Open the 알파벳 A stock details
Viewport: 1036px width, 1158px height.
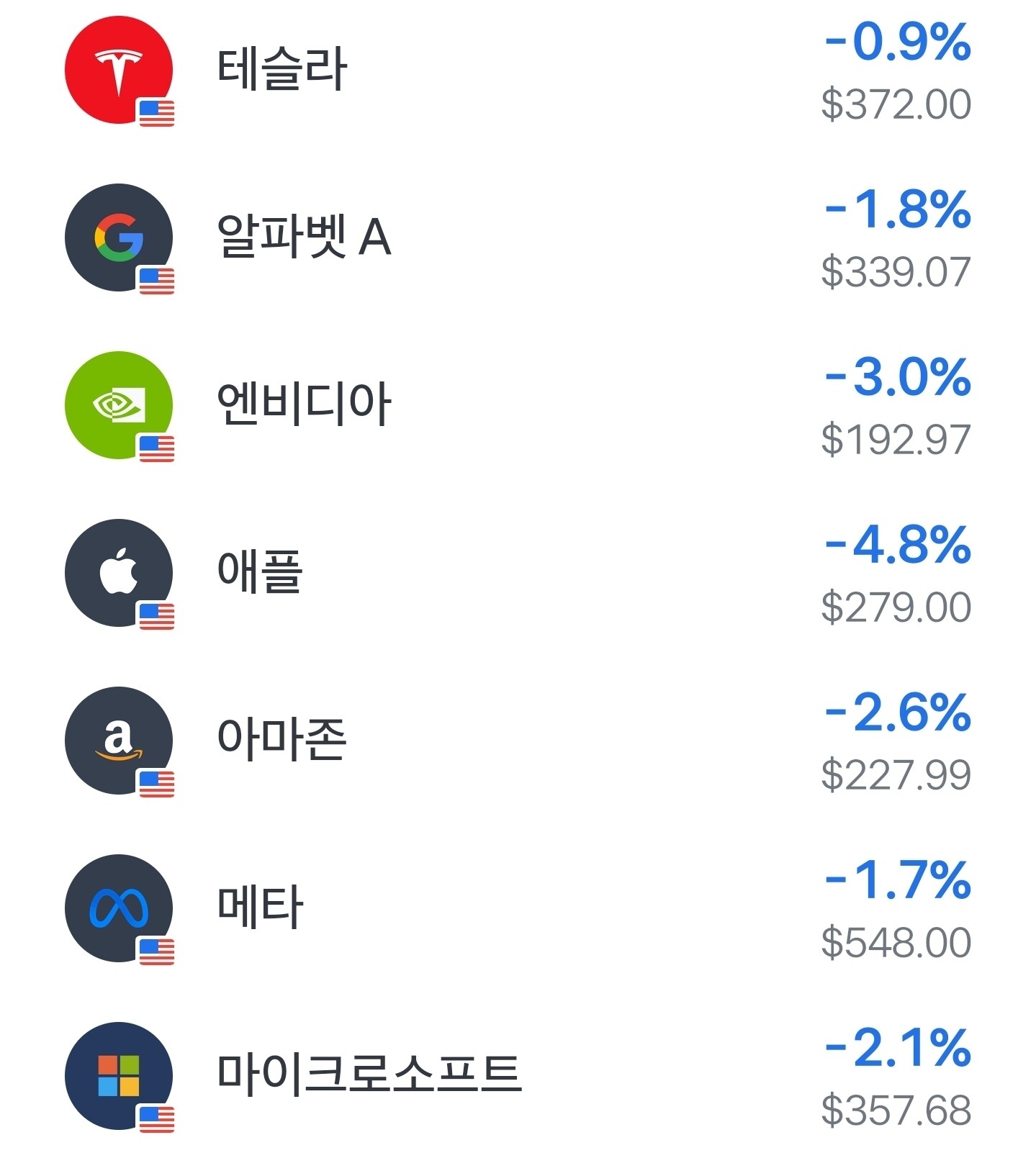518,238
